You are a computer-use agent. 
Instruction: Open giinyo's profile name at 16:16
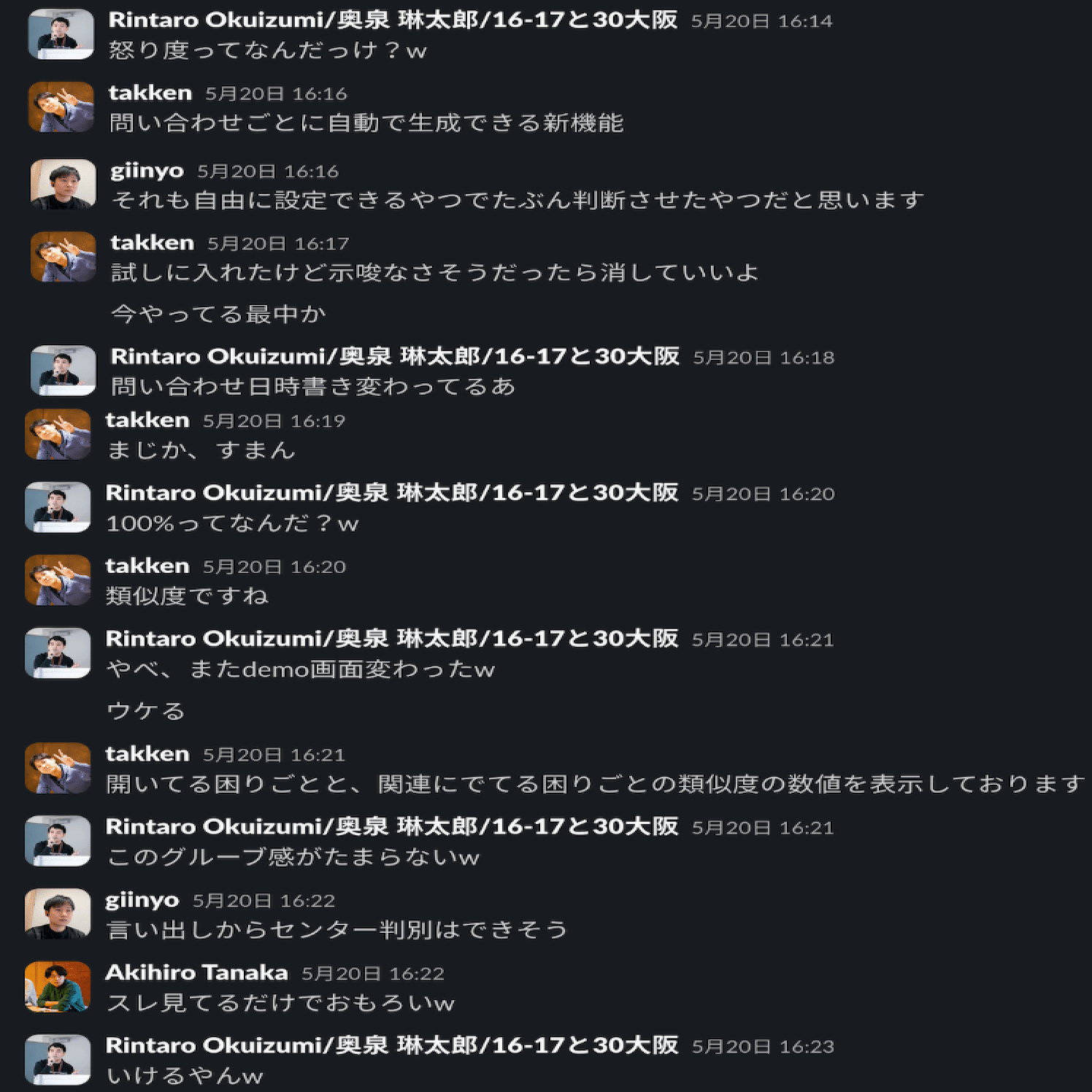(147, 171)
